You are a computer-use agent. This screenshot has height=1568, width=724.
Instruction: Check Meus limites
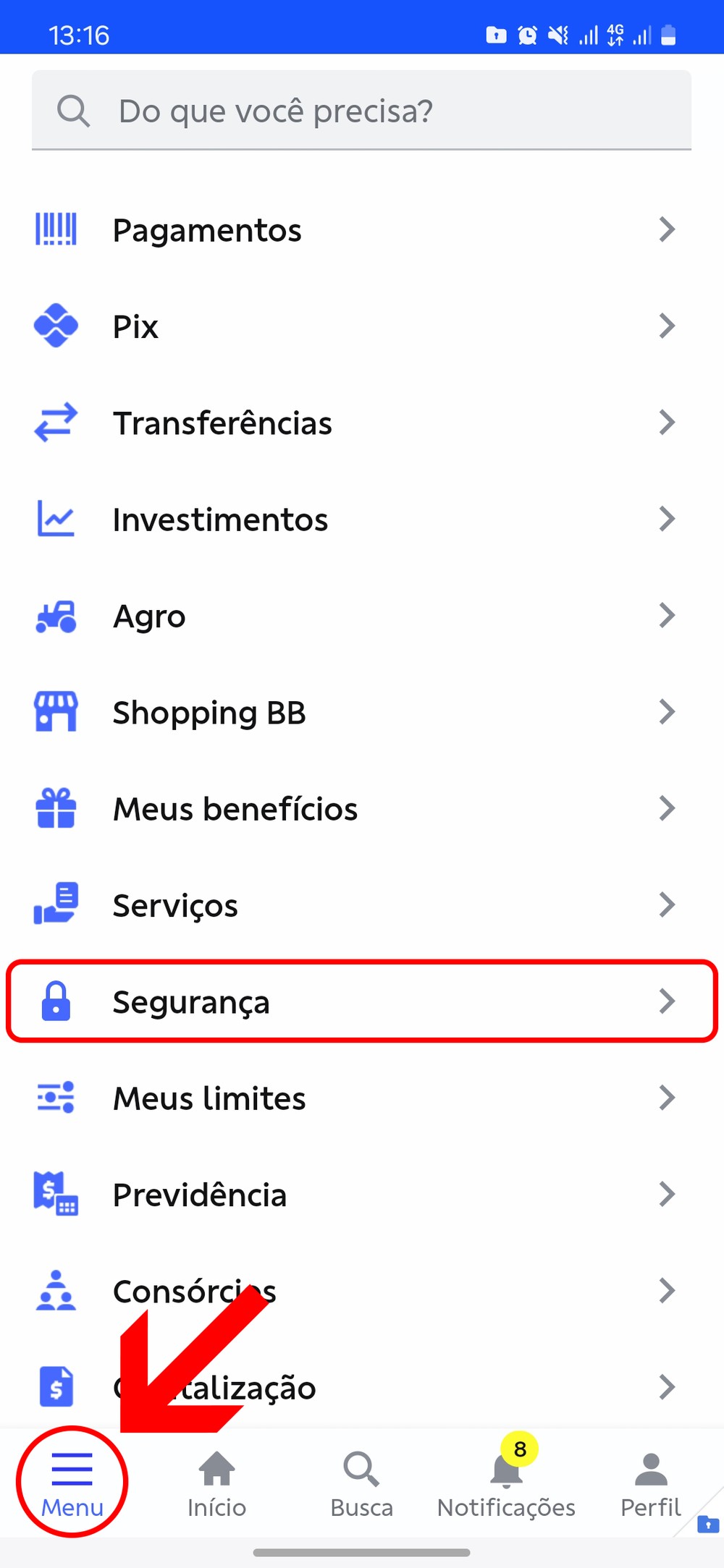pos(355,1098)
